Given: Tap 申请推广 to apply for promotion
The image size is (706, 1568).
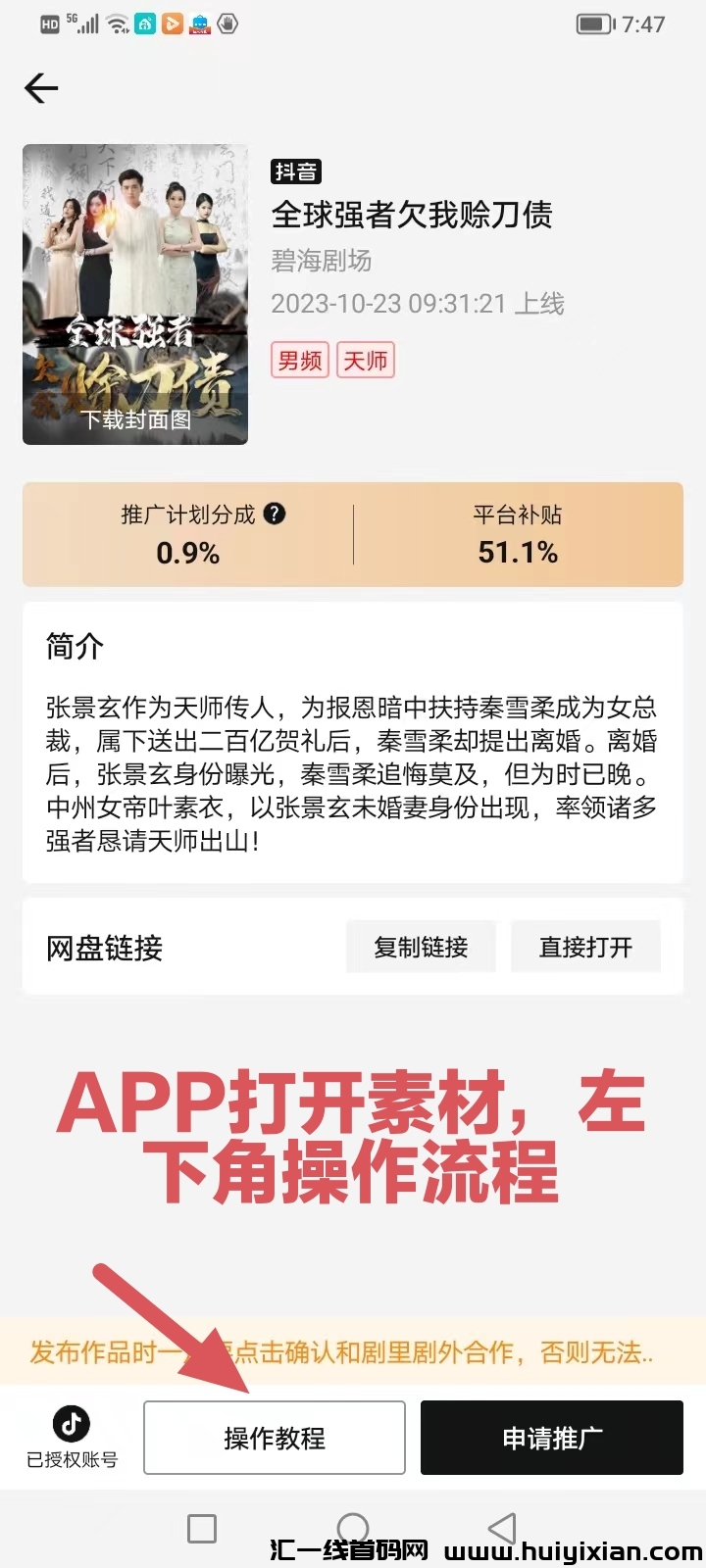Looking at the screenshot, I should click(x=552, y=1437).
